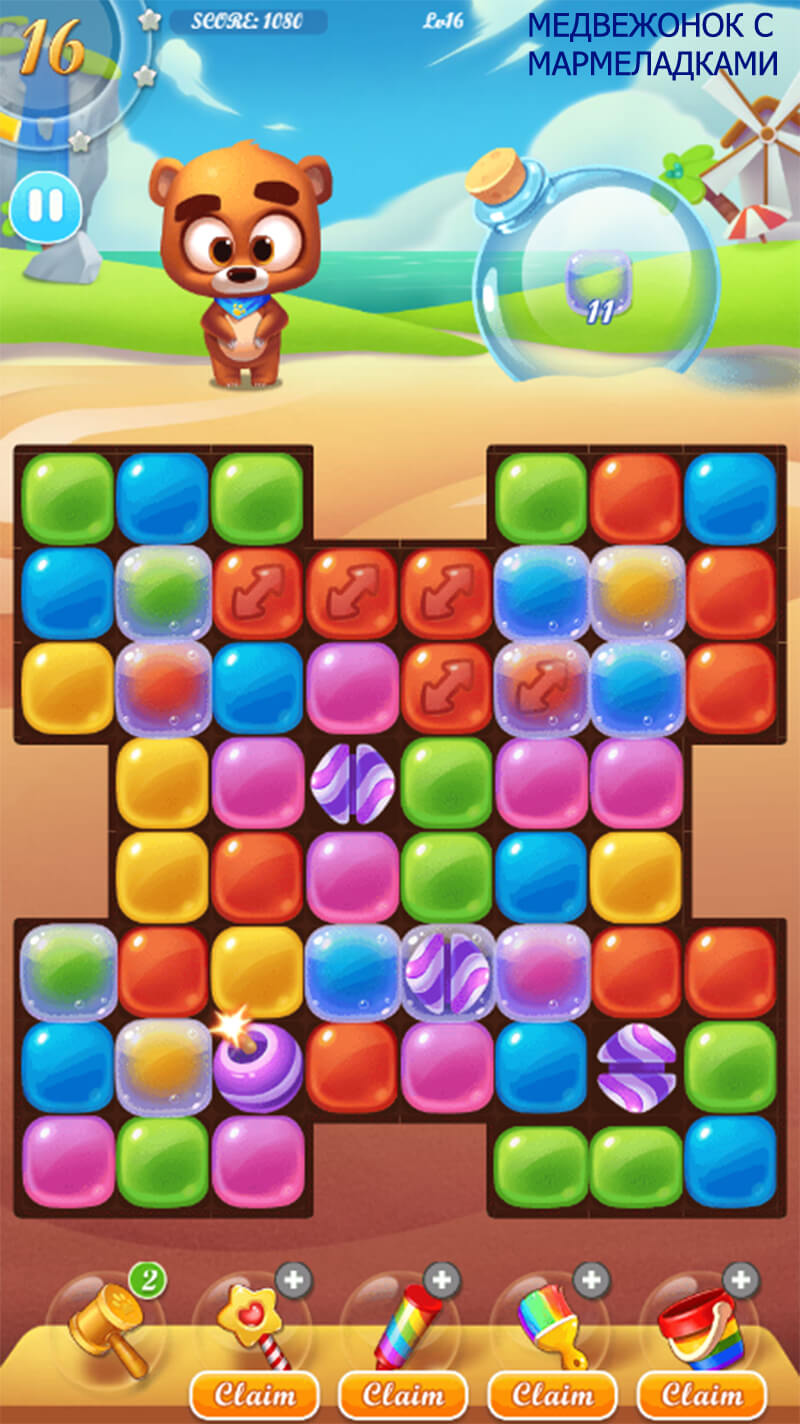Select the rainbow paint bucket booster

point(699,1327)
